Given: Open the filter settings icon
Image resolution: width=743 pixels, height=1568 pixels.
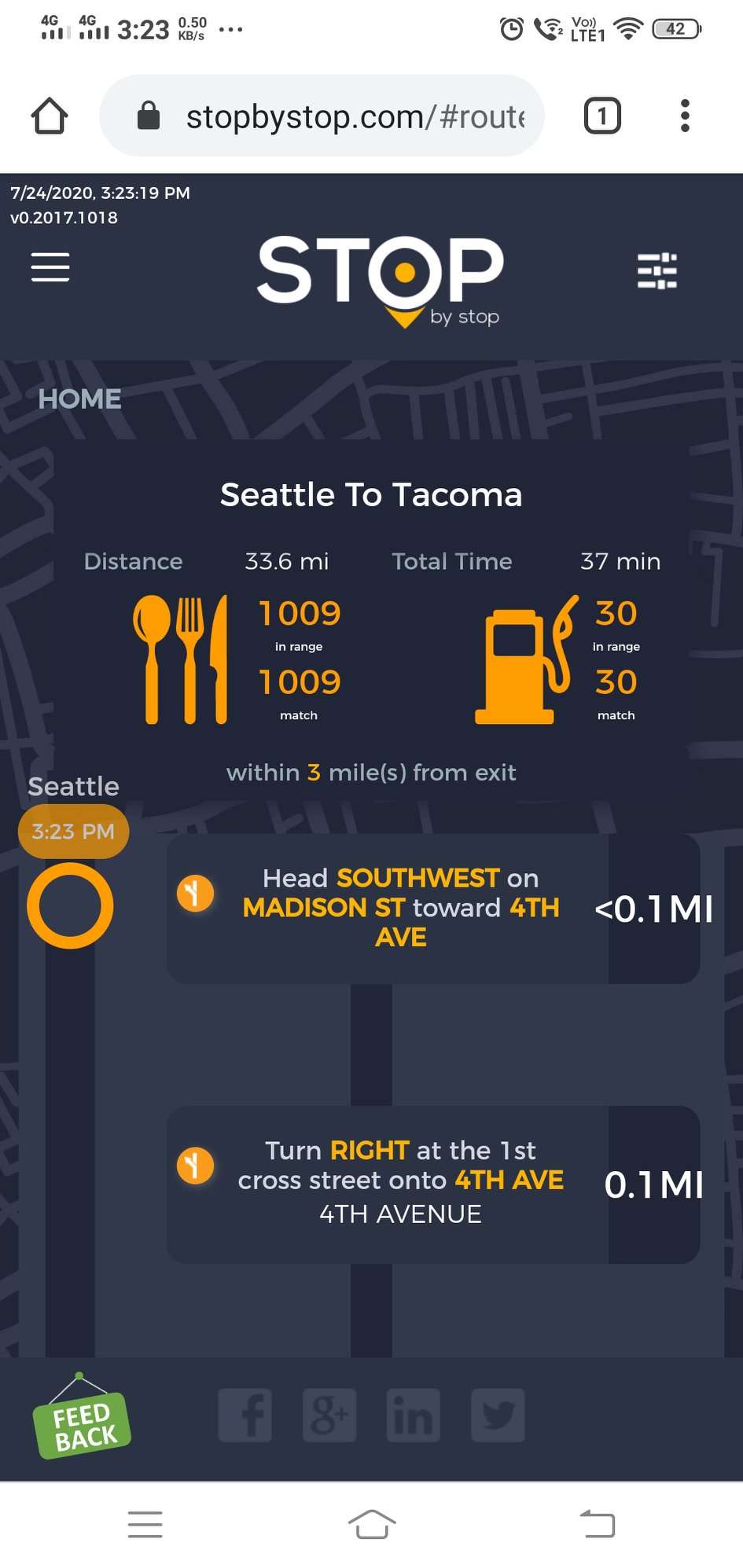Looking at the screenshot, I should [x=657, y=271].
